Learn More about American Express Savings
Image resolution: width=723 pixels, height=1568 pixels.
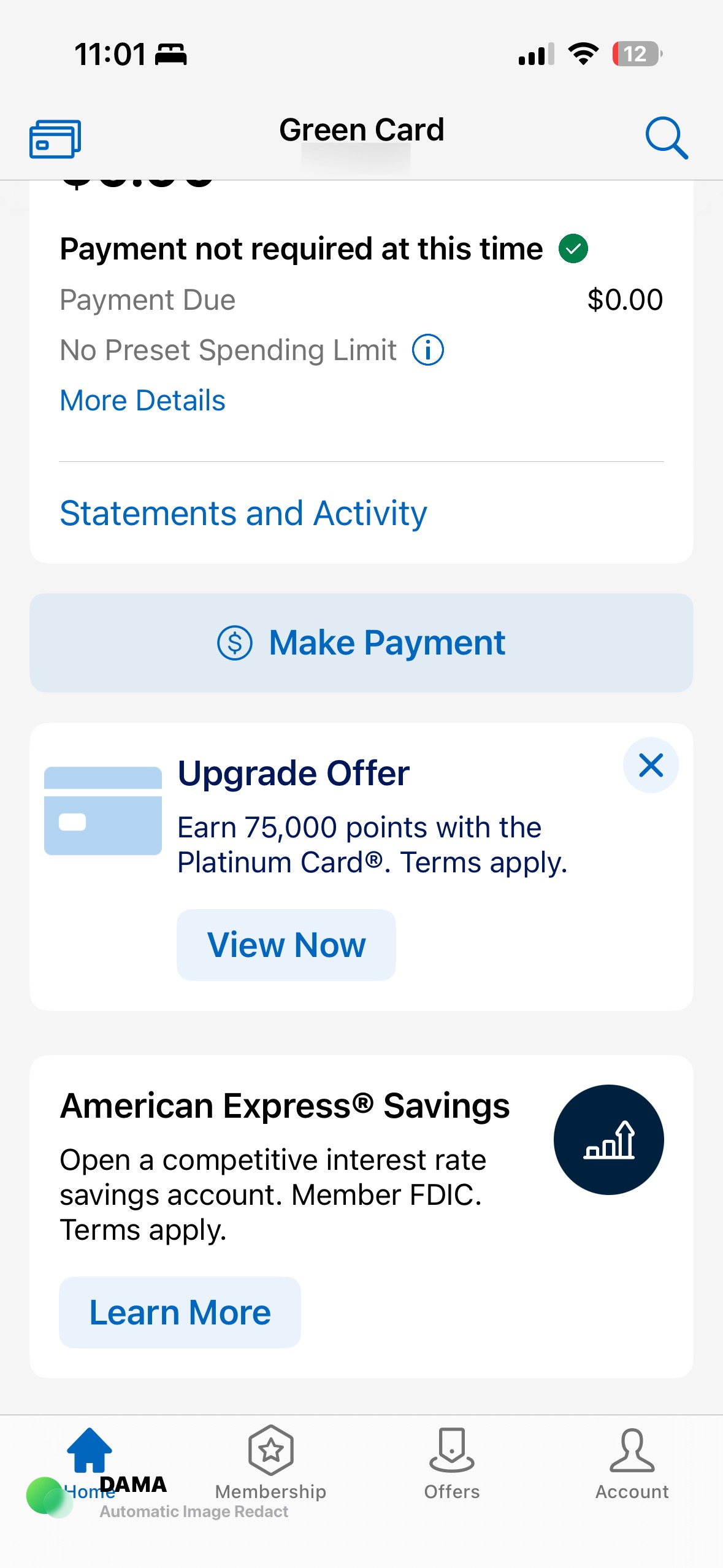tap(180, 1313)
